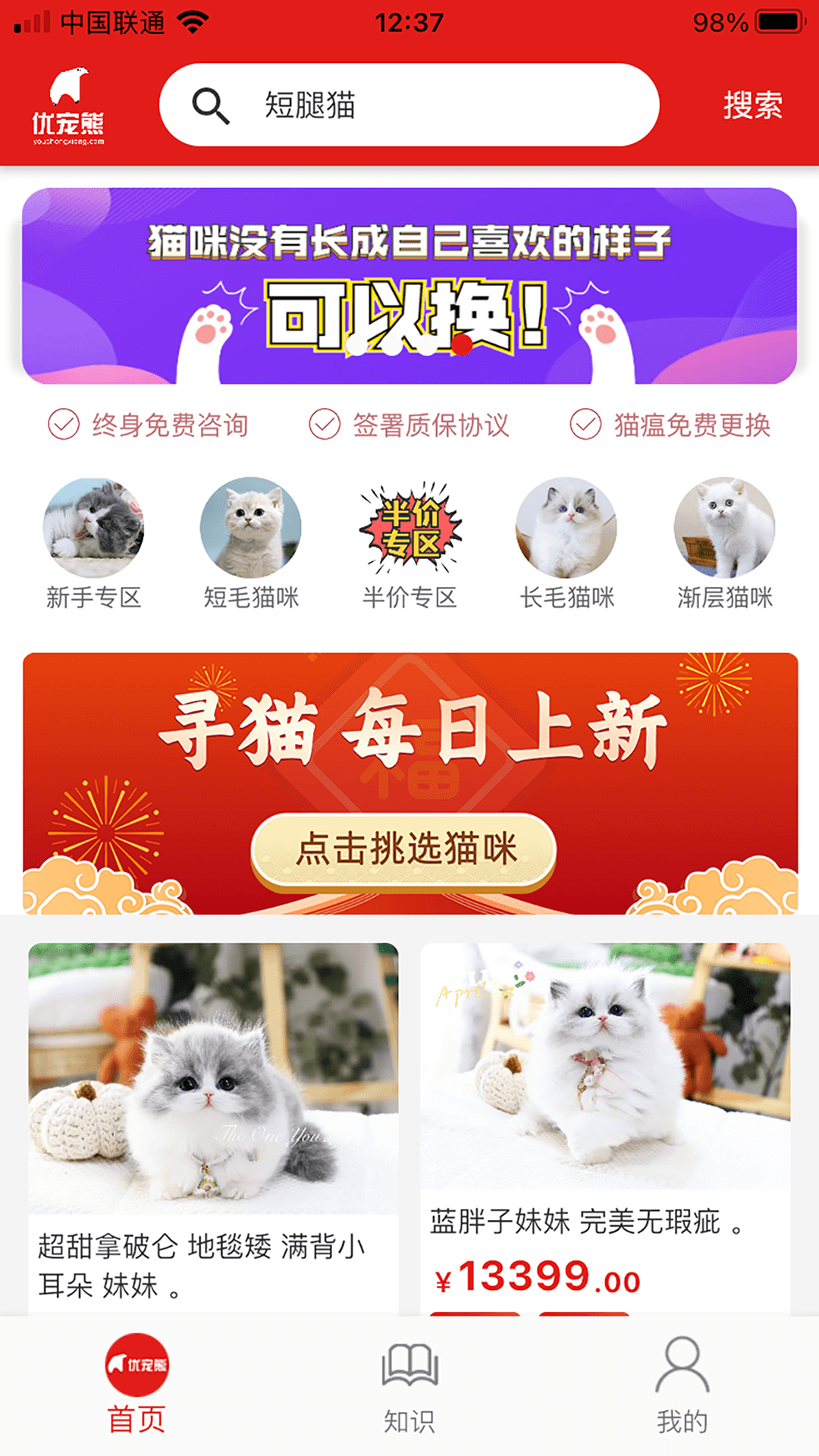The width and height of the screenshot is (819, 1456).
Task: Select the 猫瘟免费更换 checkmark item
Action: point(675,426)
